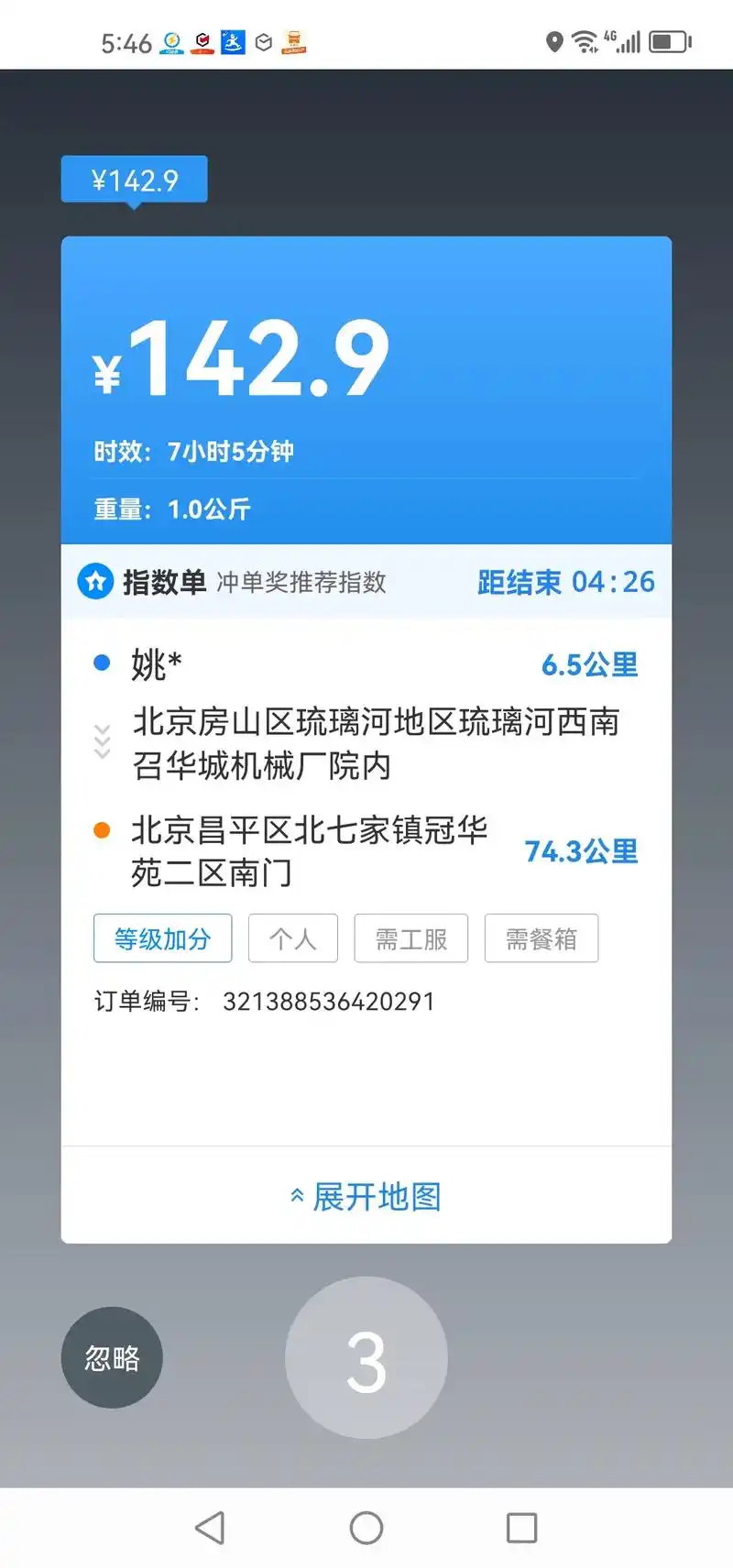Tap the battery indicator in the status bar
Screen dimensions: 733x1568
coord(664,41)
